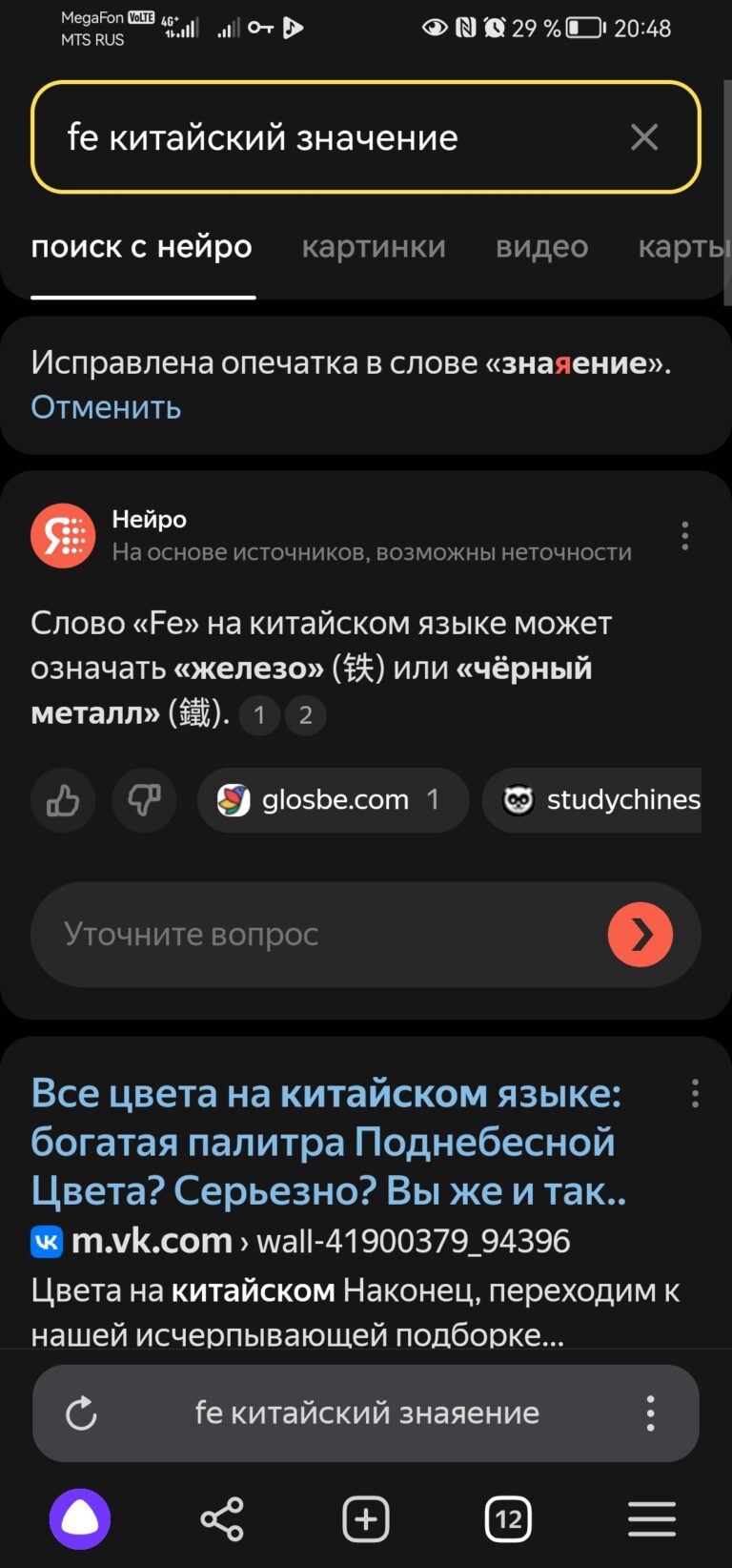Viewport: 732px width, 1568px height.
Task: Select the поиск с нейро tab
Action: click(142, 247)
